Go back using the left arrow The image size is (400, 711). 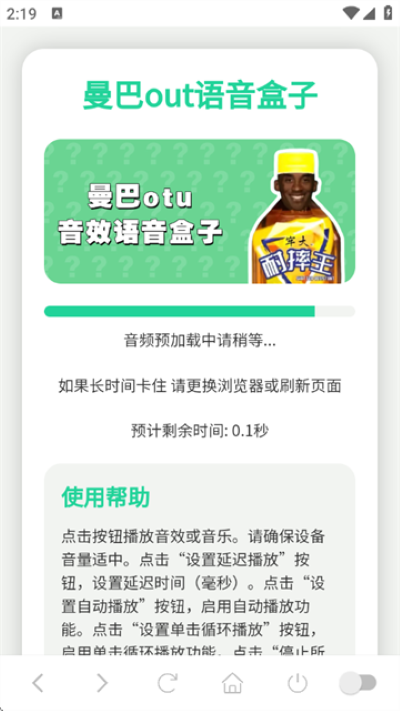click(38, 683)
